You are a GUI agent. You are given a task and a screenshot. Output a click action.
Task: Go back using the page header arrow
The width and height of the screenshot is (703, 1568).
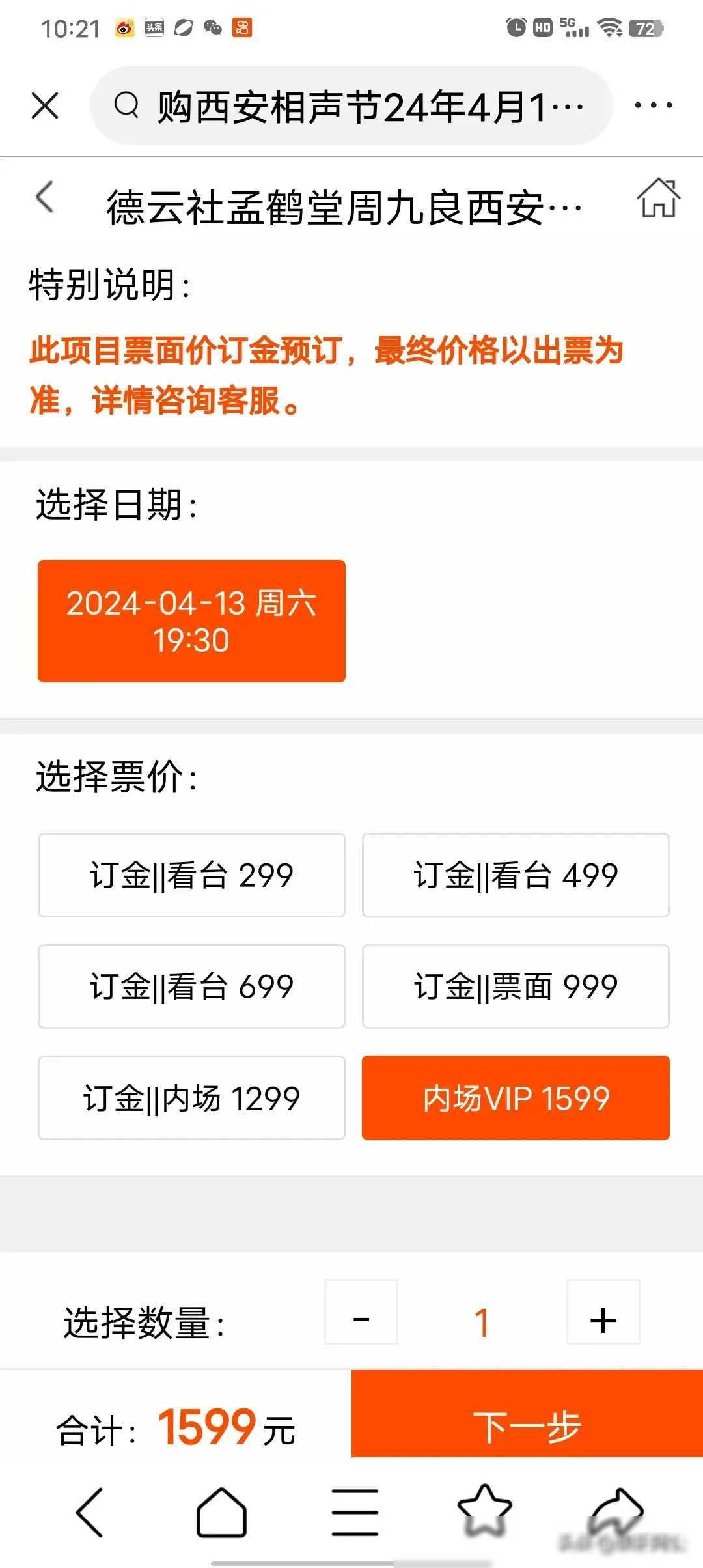(45, 197)
